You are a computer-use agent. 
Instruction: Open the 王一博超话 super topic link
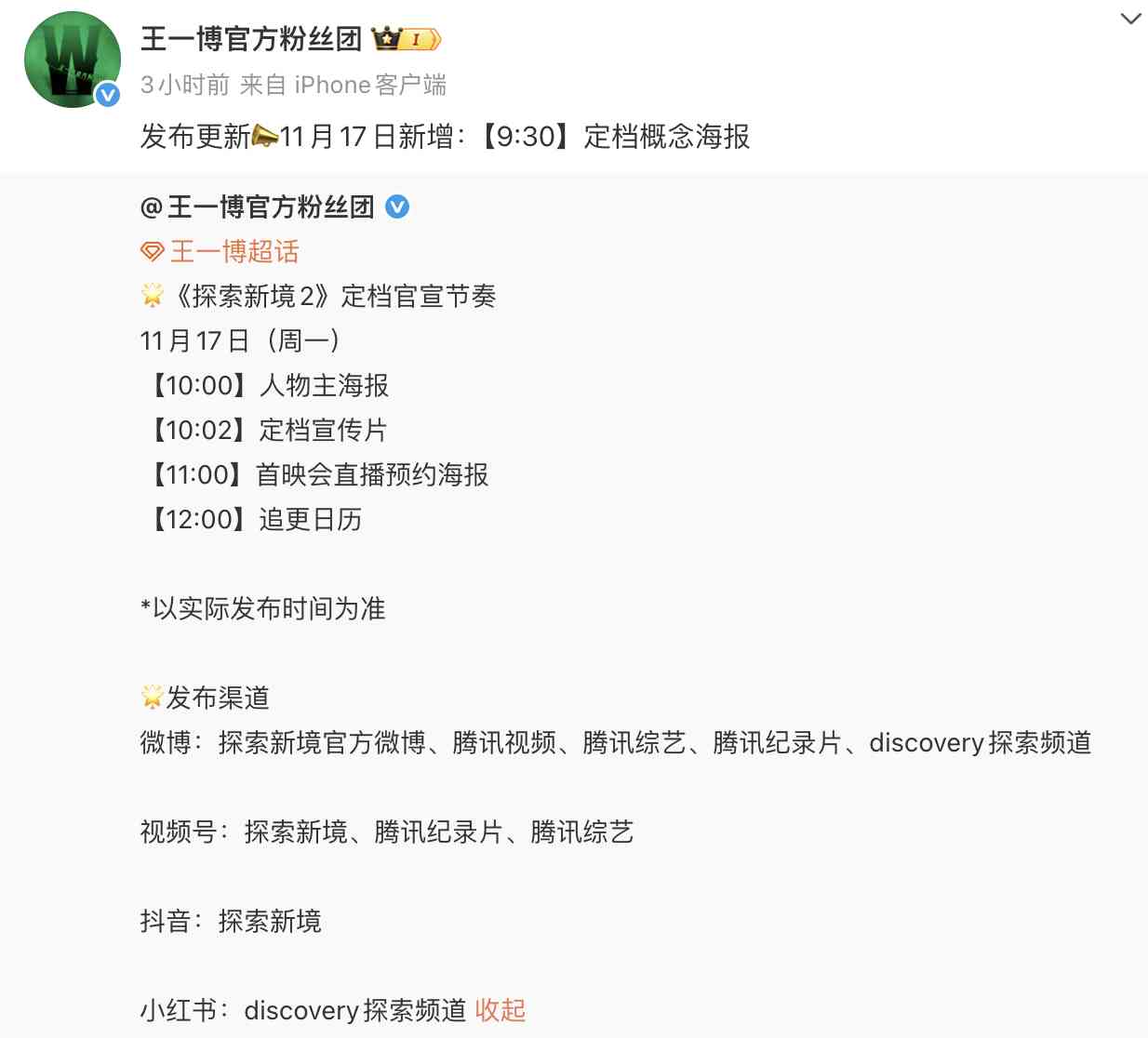[234, 251]
